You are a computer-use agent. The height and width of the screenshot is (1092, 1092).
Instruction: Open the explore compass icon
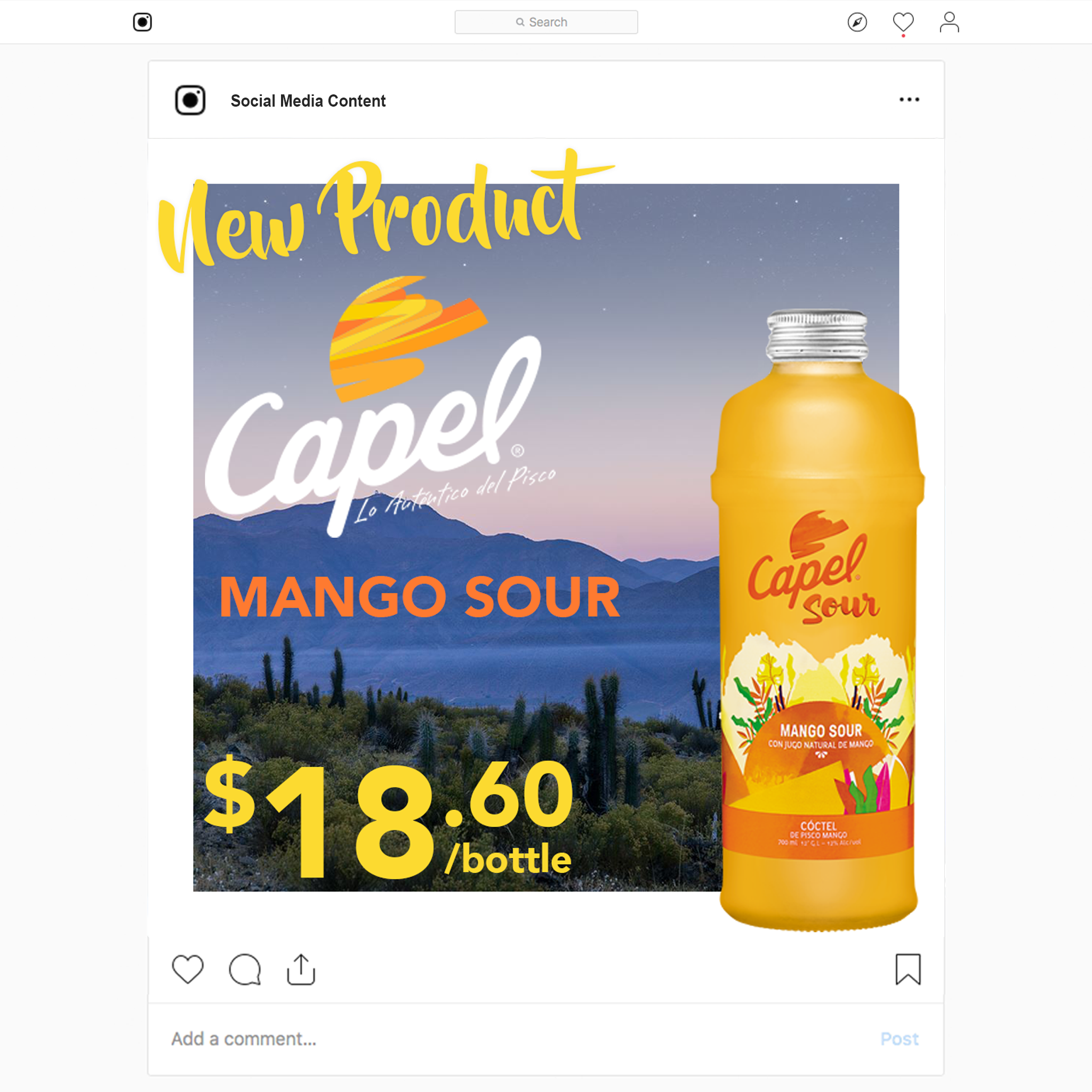pyautogui.click(x=857, y=22)
